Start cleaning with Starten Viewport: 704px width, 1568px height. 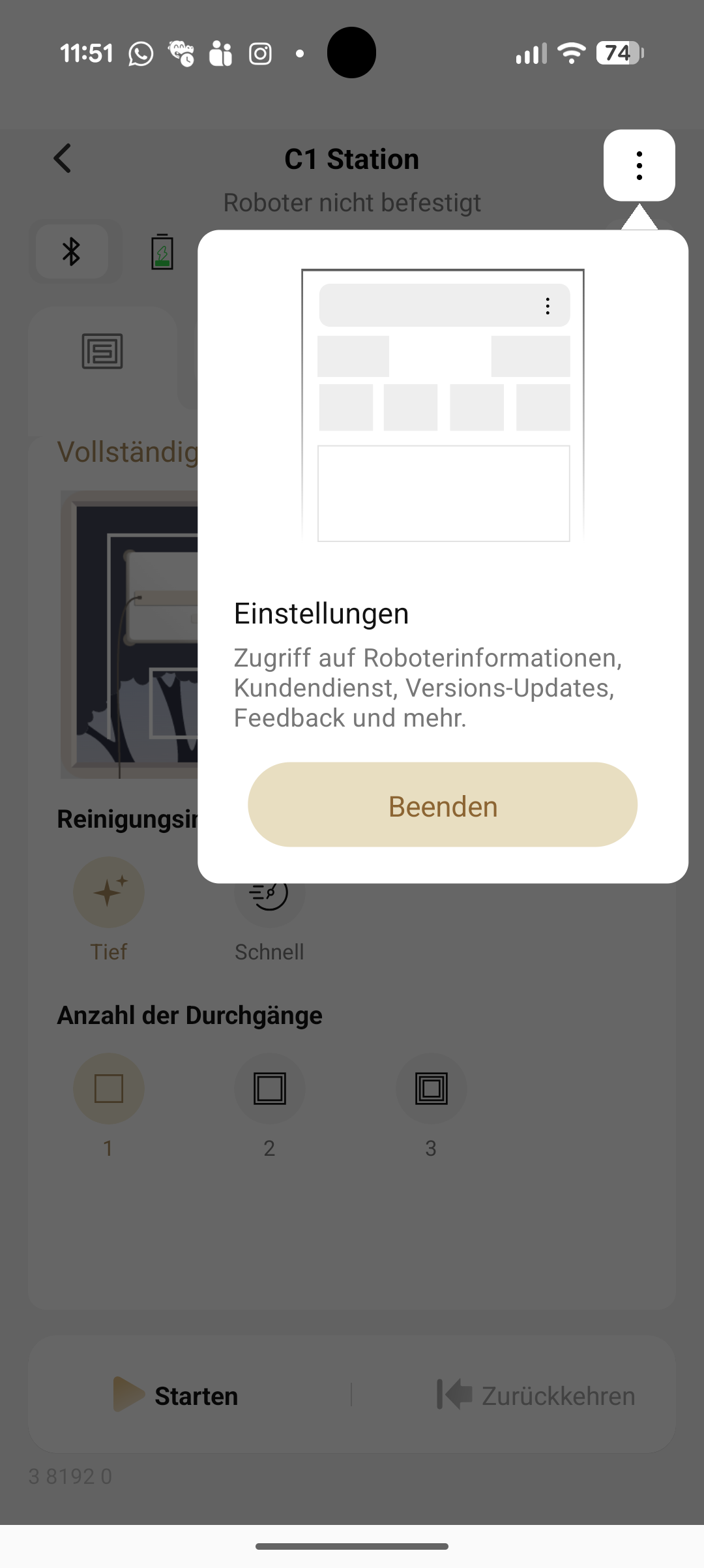[x=177, y=1395]
